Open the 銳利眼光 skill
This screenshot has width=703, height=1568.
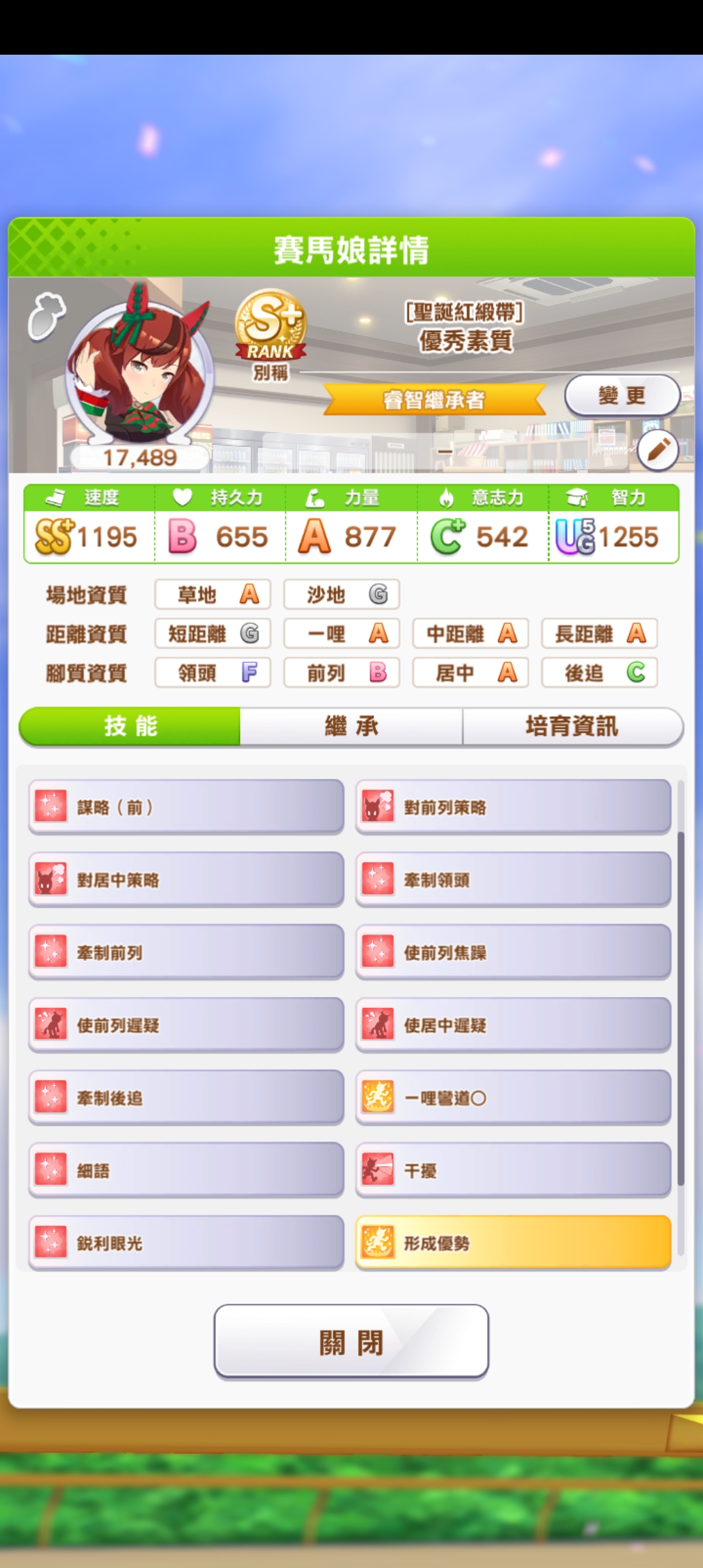pos(186,1243)
